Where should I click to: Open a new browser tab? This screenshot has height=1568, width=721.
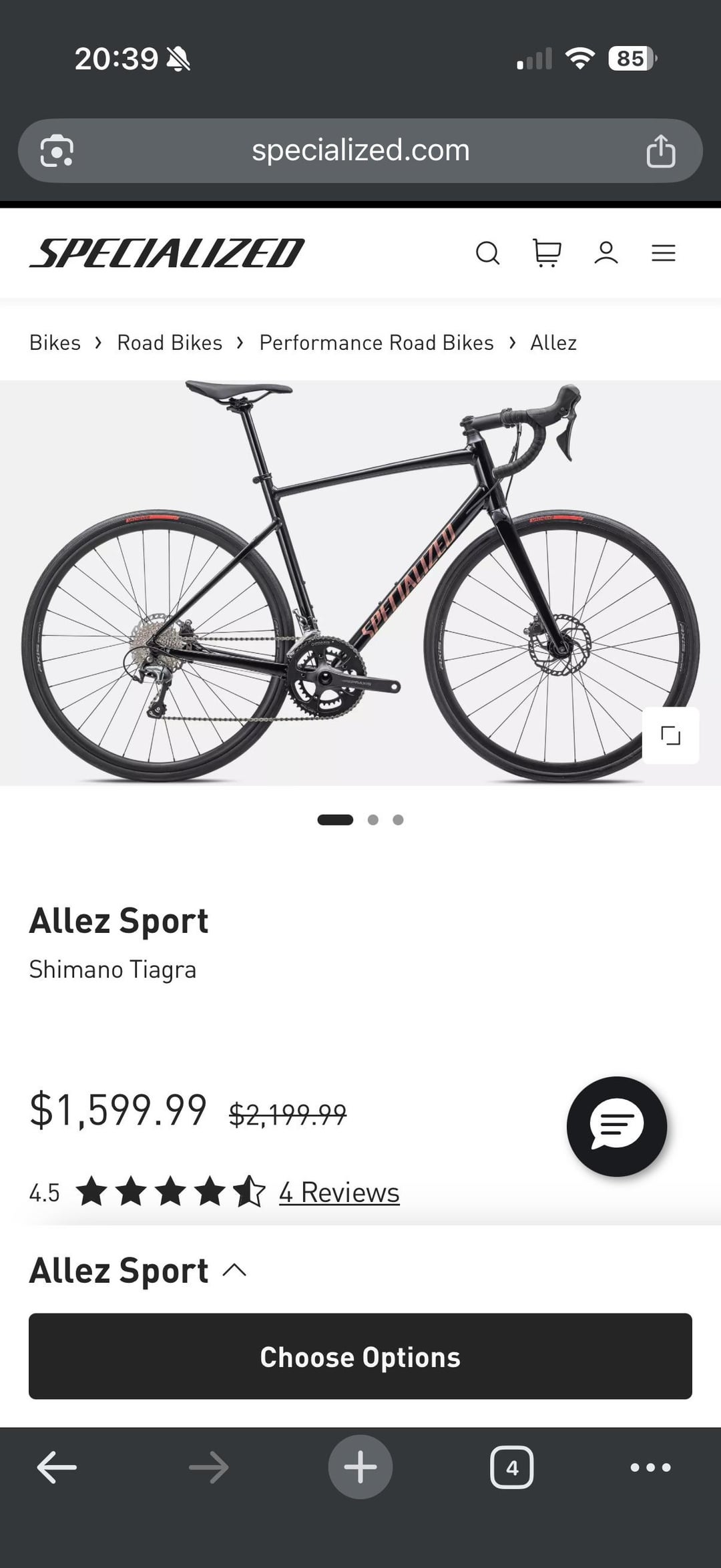coord(360,1467)
